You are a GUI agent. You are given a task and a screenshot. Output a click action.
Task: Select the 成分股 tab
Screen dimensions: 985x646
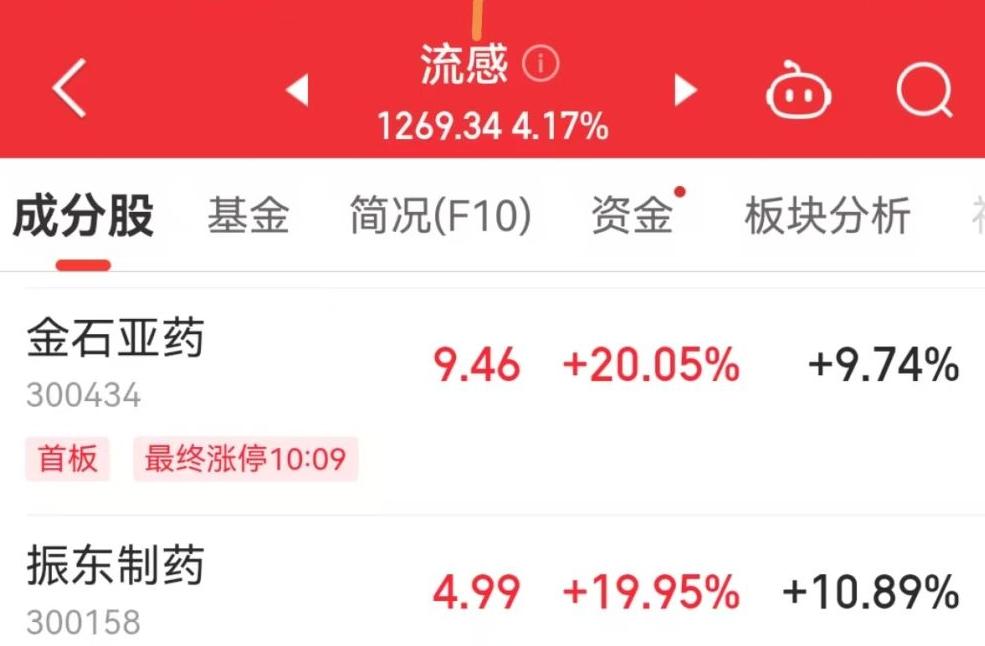(x=83, y=216)
